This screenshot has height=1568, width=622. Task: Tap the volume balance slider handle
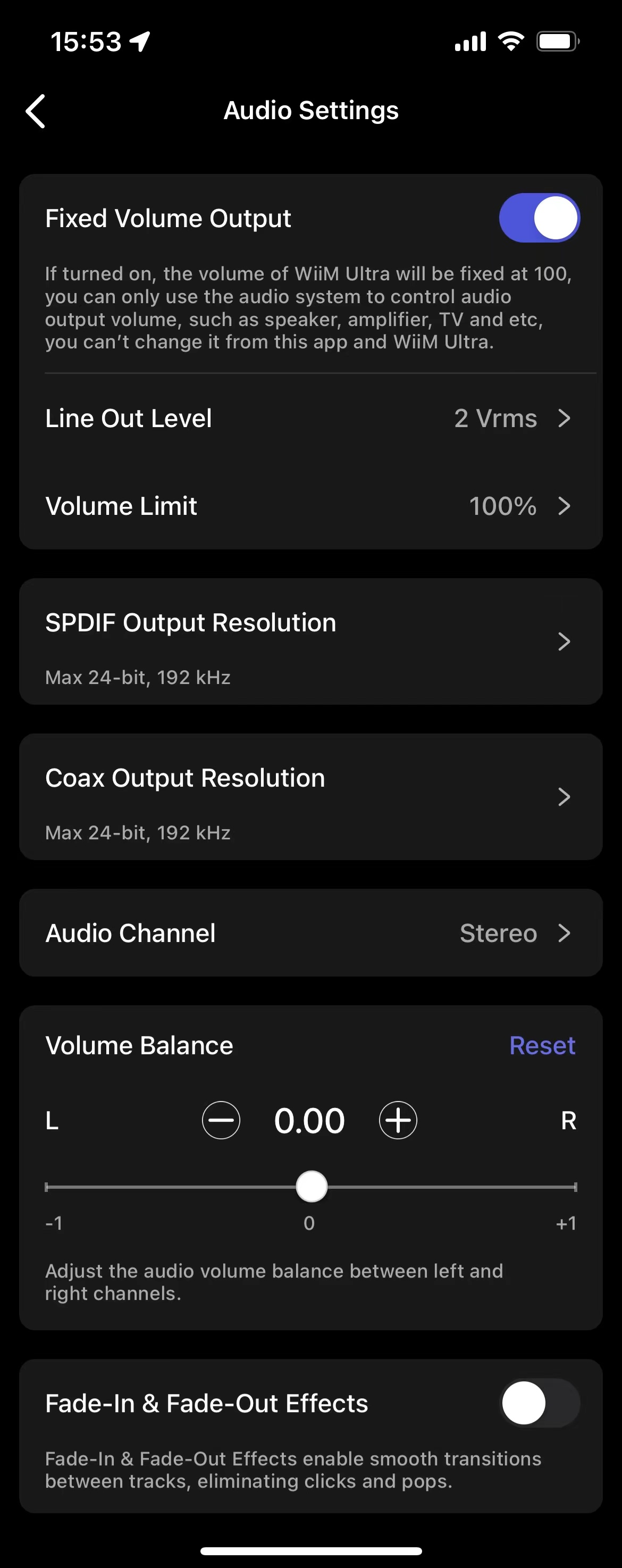[x=312, y=1187]
